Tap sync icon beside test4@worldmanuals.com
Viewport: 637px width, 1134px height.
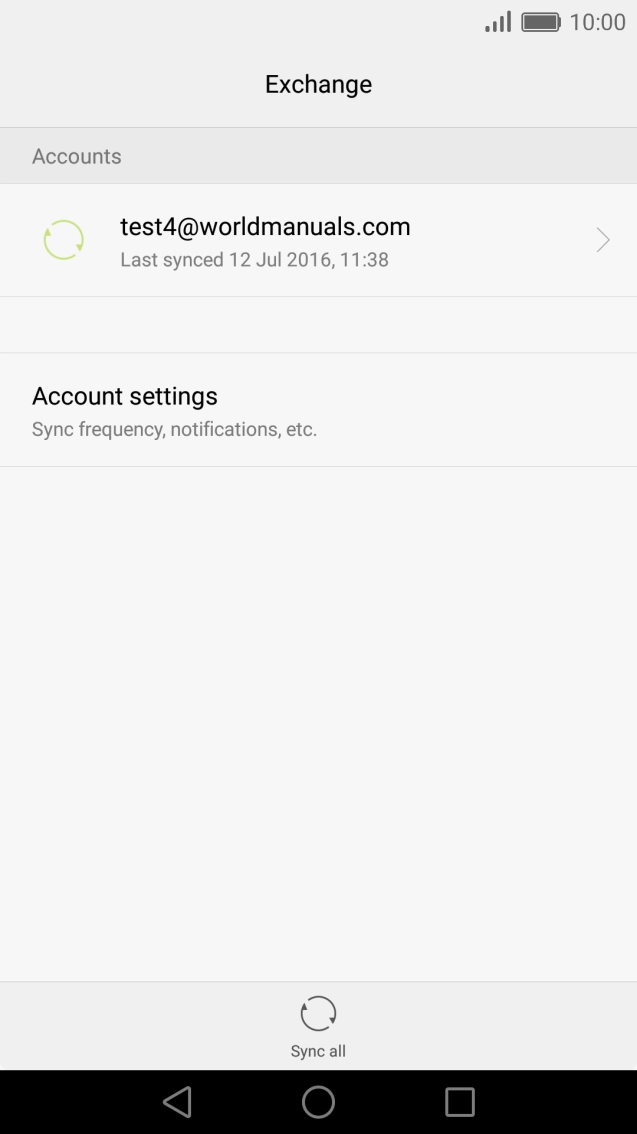click(x=64, y=241)
